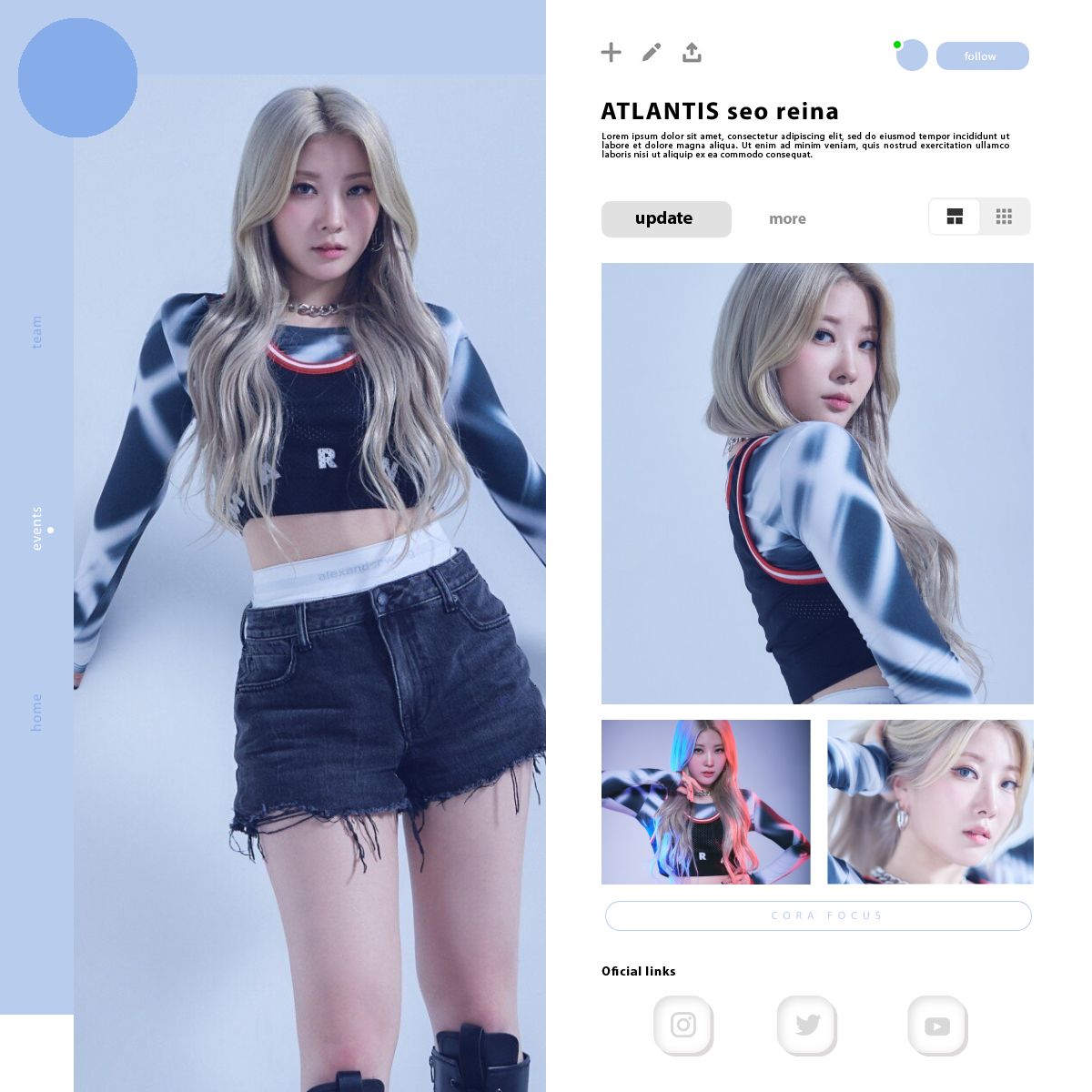Open the round profile avatar beside follow
Image resolution: width=1092 pixels, height=1092 pixels.
tap(912, 56)
